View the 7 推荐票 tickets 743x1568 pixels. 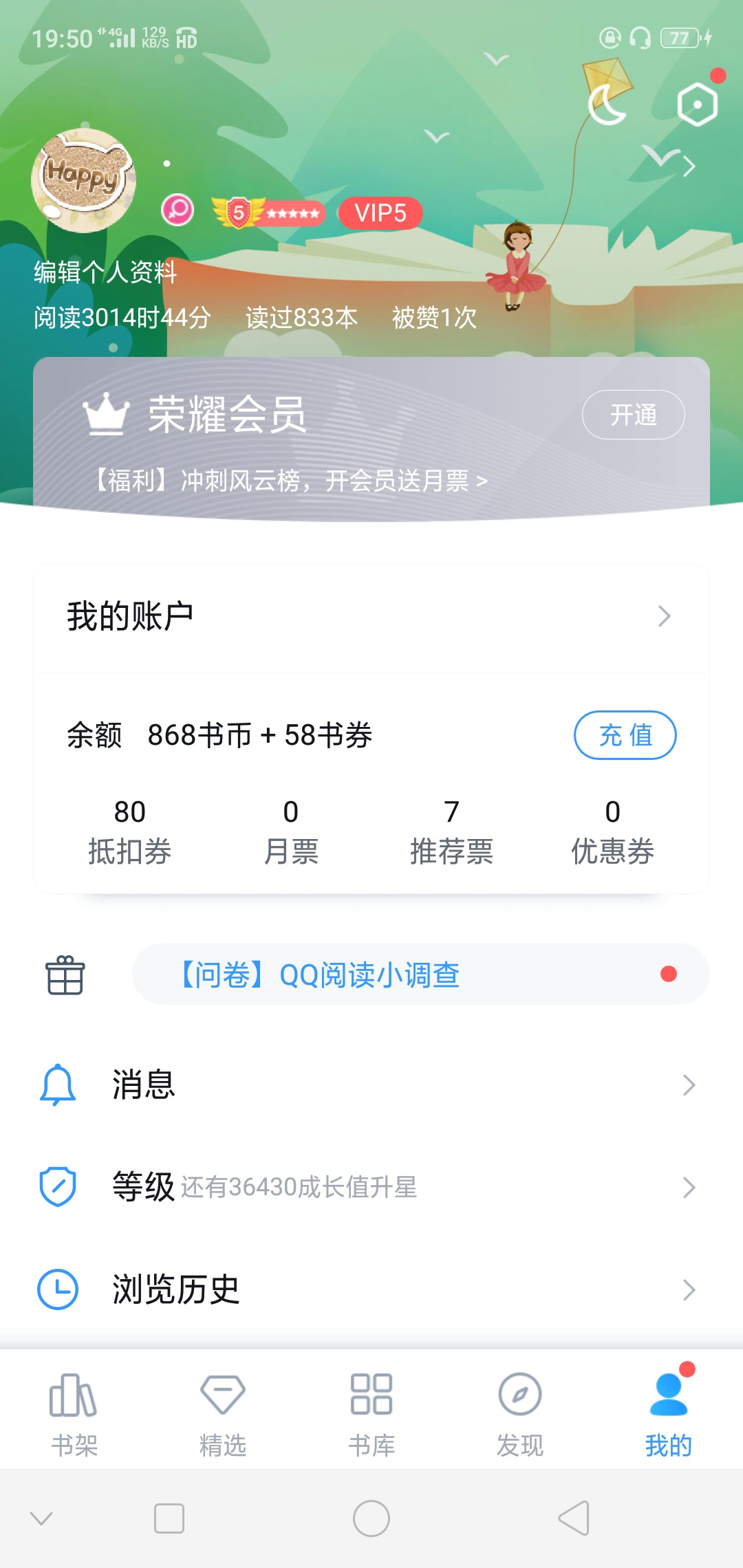[x=451, y=831]
